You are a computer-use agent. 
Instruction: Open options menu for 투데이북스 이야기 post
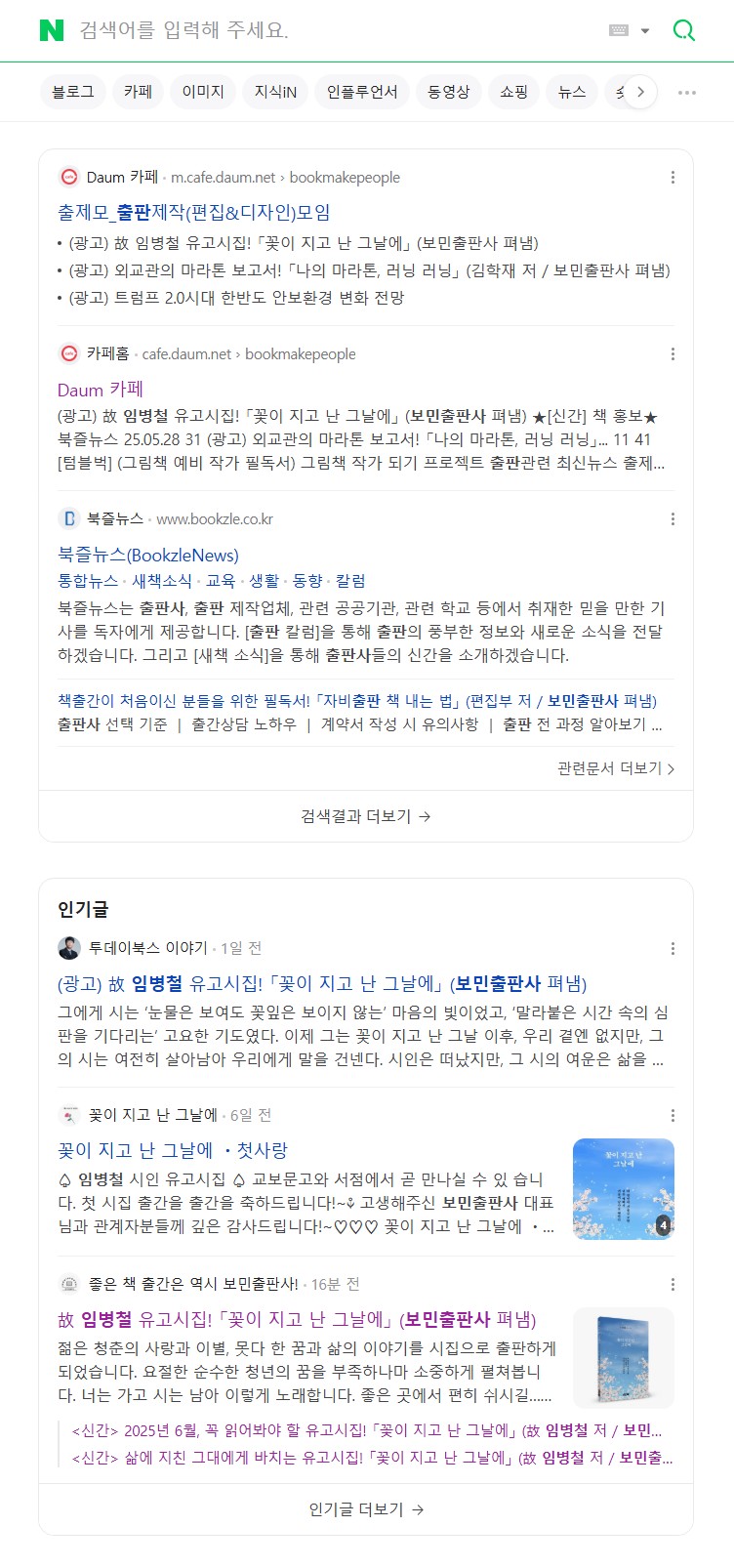coord(673,948)
